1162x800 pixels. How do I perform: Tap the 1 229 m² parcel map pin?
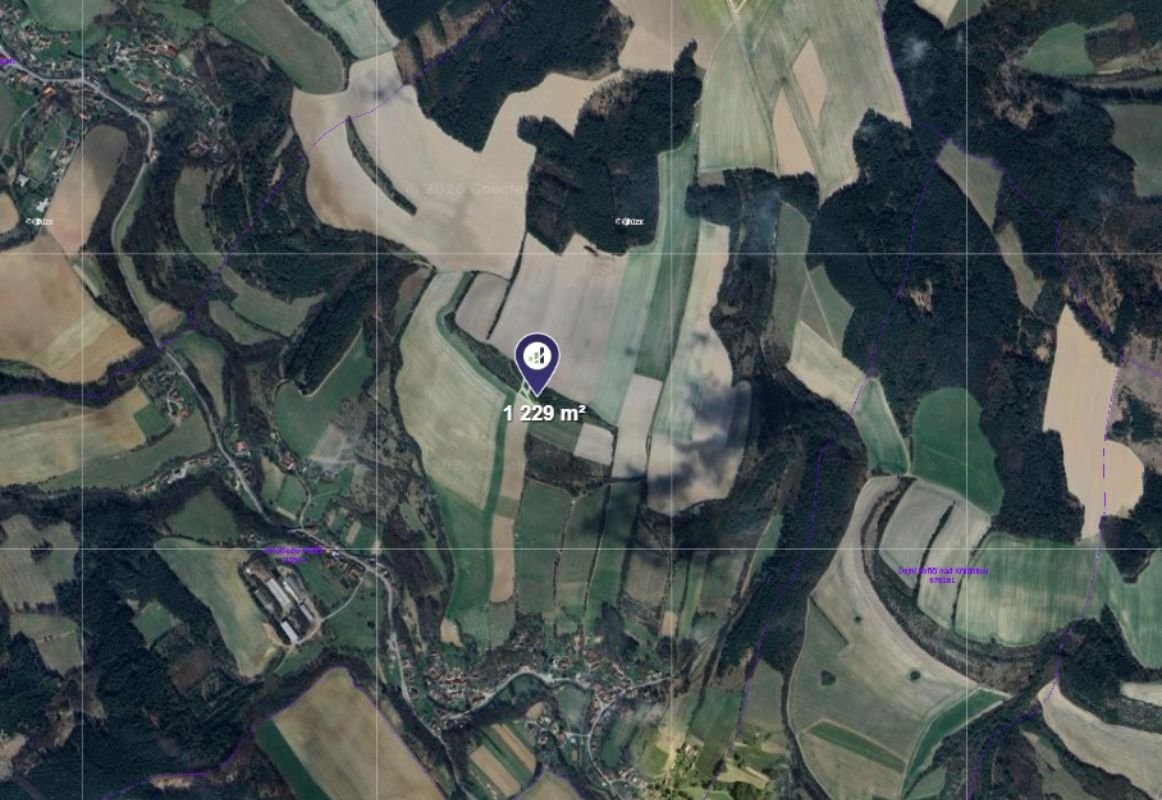(537, 358)
